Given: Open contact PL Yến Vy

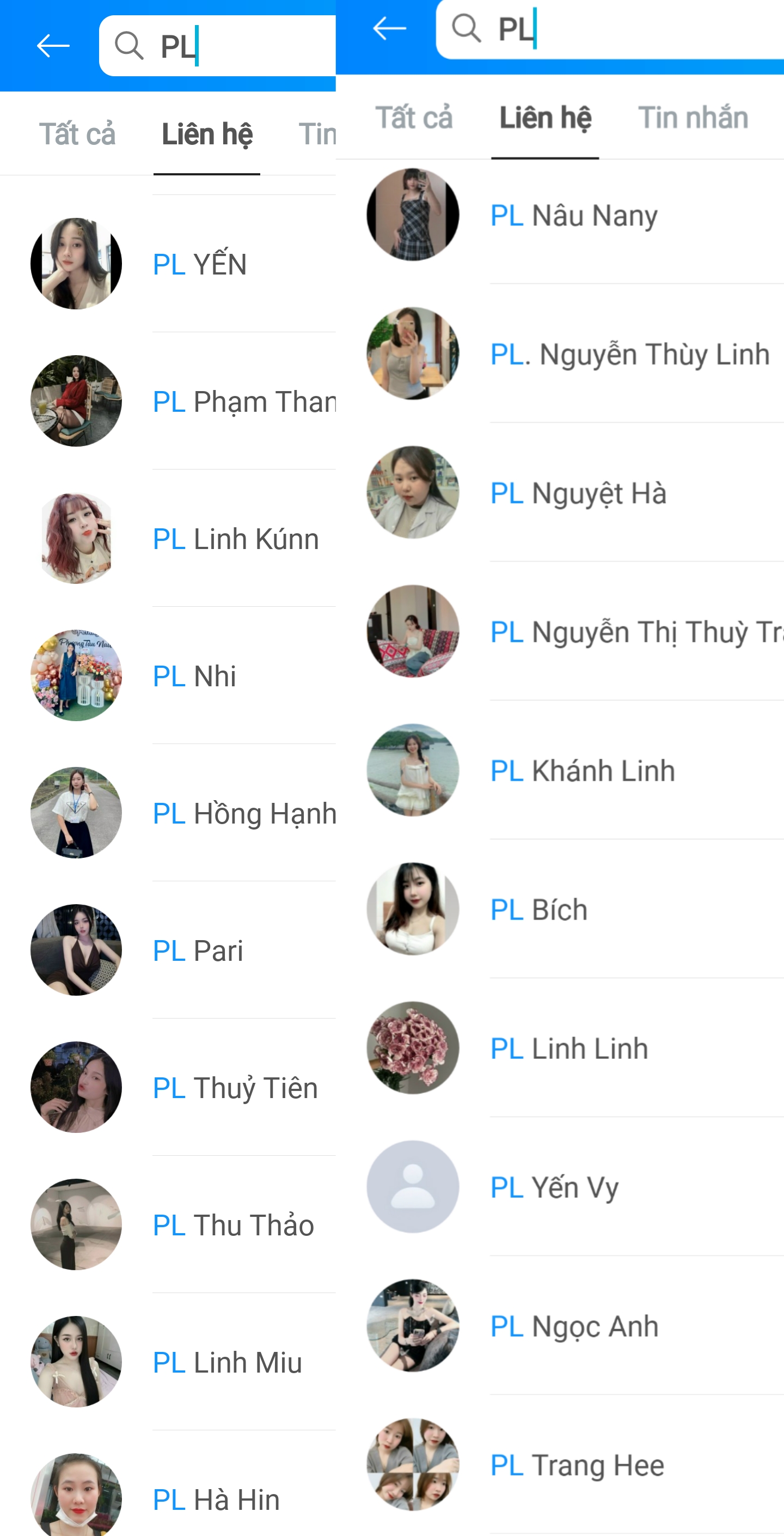Looking at the screenshot, I should pyautogui.click(x=554, y=1187).
